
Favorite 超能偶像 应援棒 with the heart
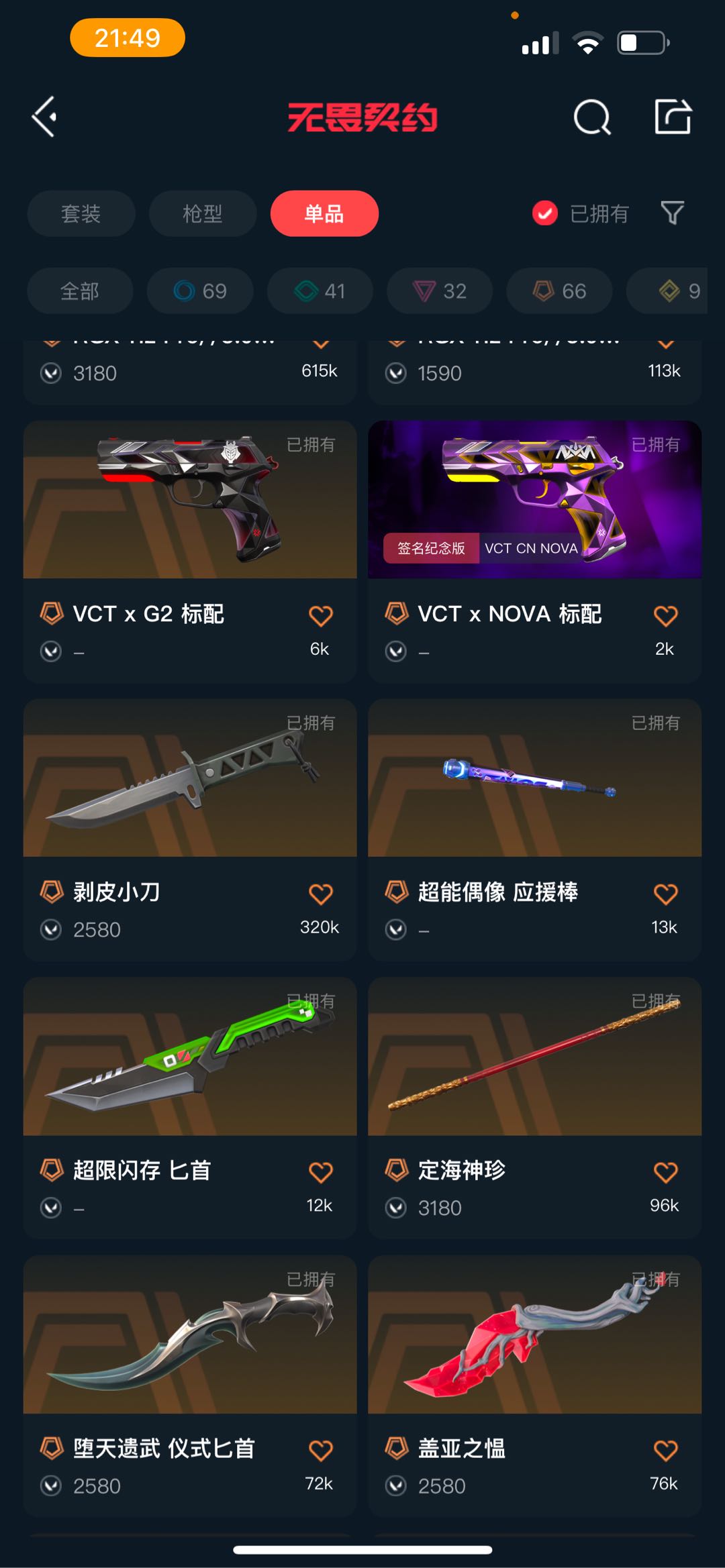[665, 894]
